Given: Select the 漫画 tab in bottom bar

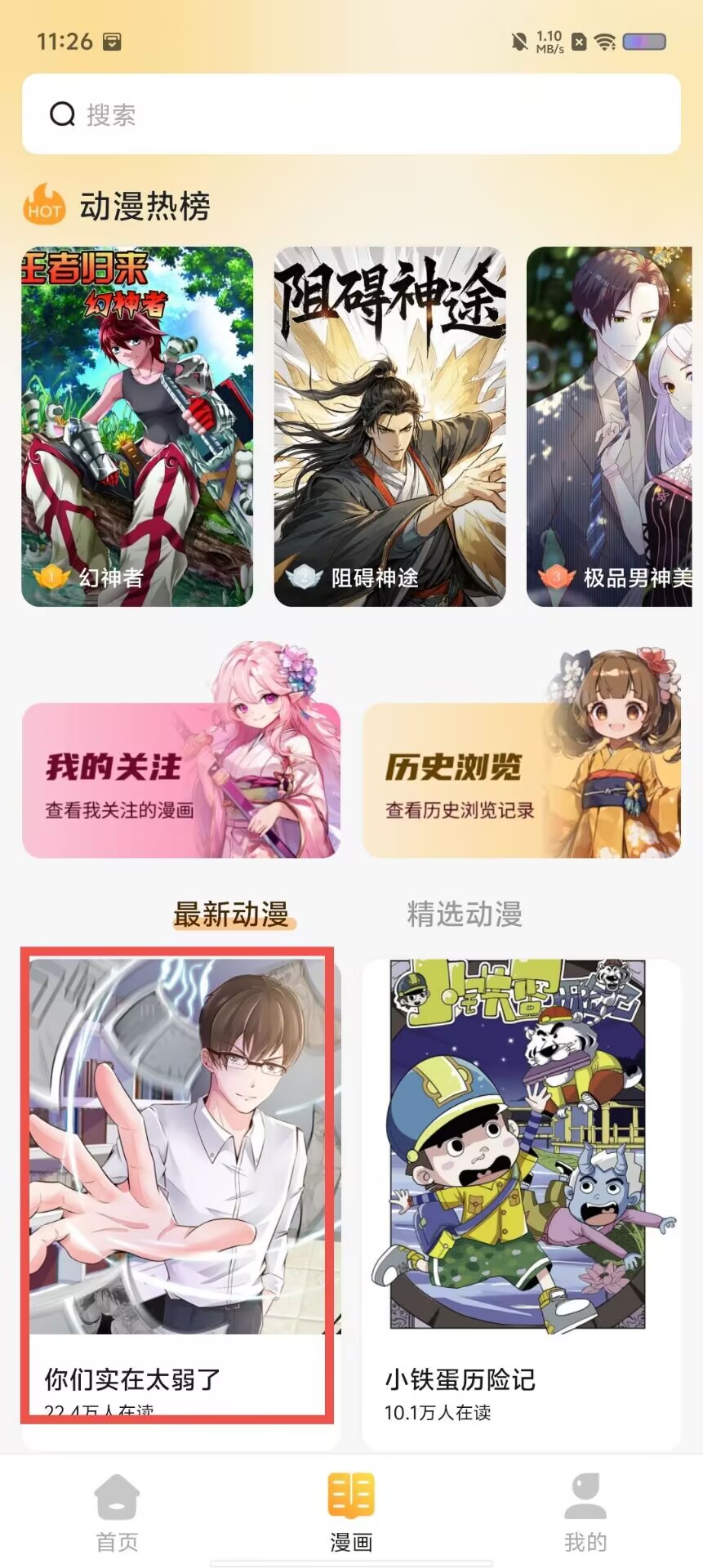Looking at the screenshot, I should tap(351, 1512).
